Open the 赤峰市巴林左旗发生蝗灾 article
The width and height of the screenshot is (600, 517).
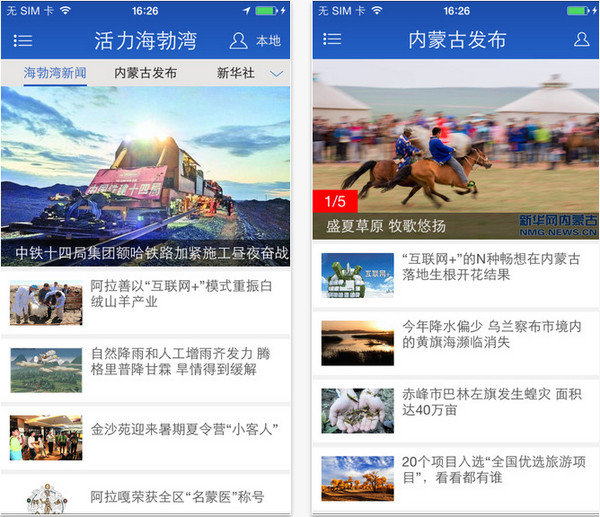click(456, 411)
